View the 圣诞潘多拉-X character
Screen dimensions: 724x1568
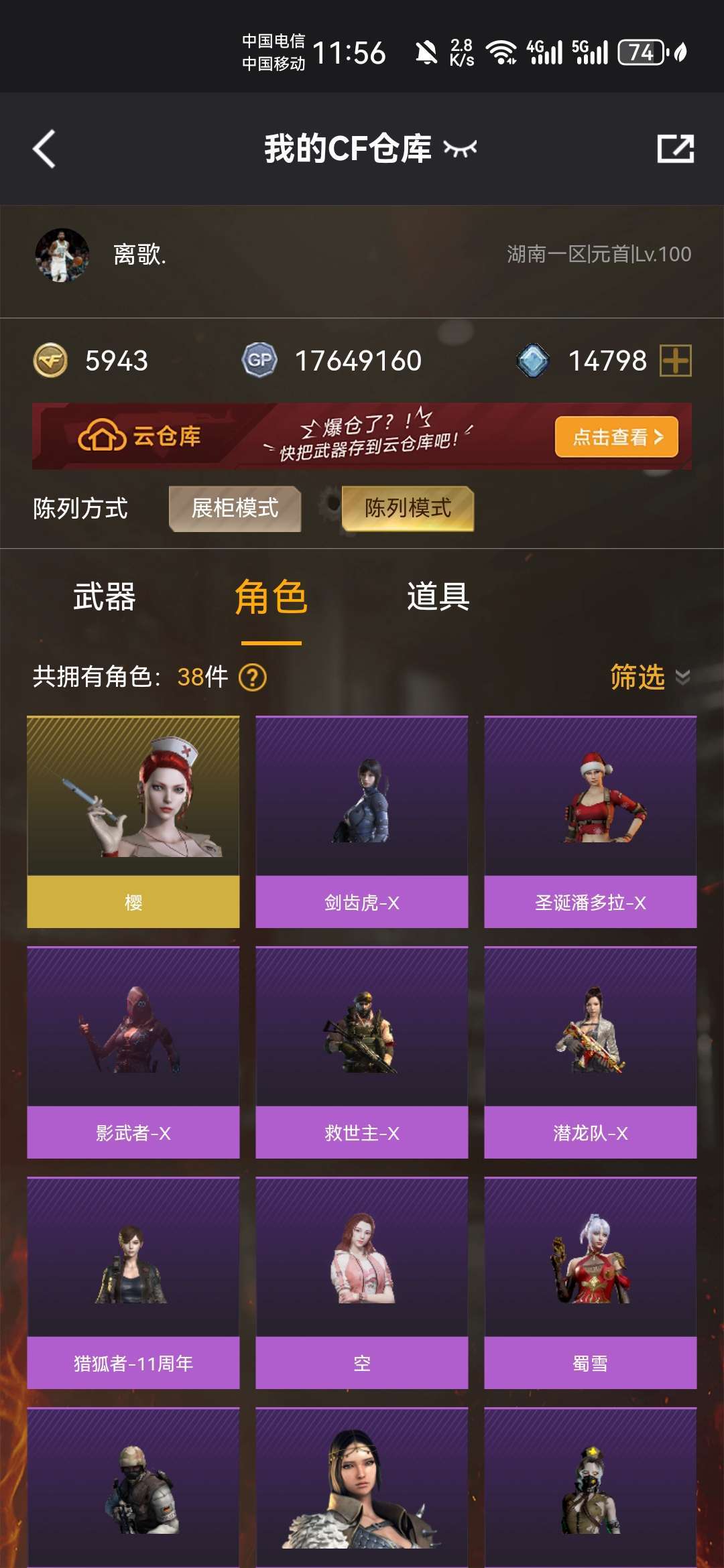(590, 822)
